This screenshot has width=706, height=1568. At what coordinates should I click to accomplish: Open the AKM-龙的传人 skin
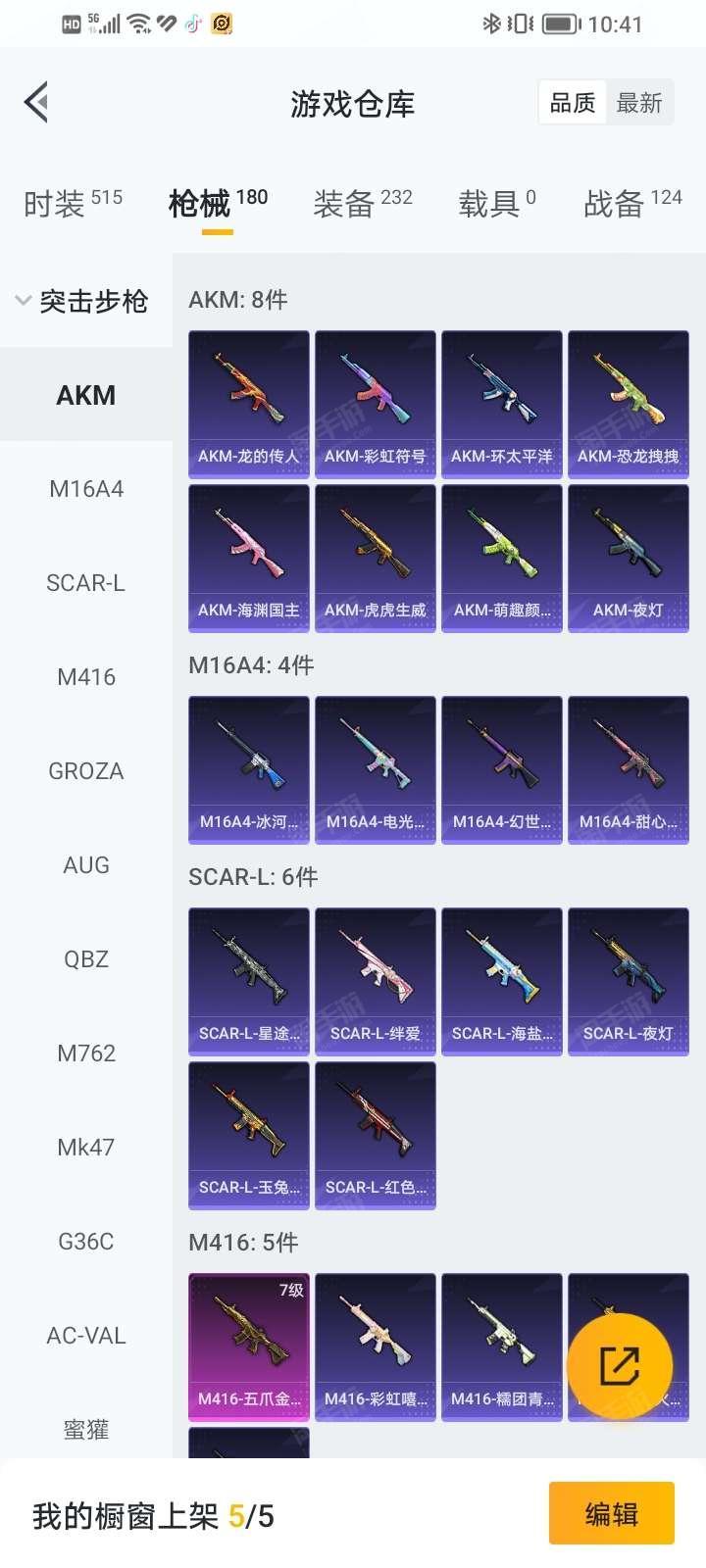pyautogui.click(x=249, y=405)
